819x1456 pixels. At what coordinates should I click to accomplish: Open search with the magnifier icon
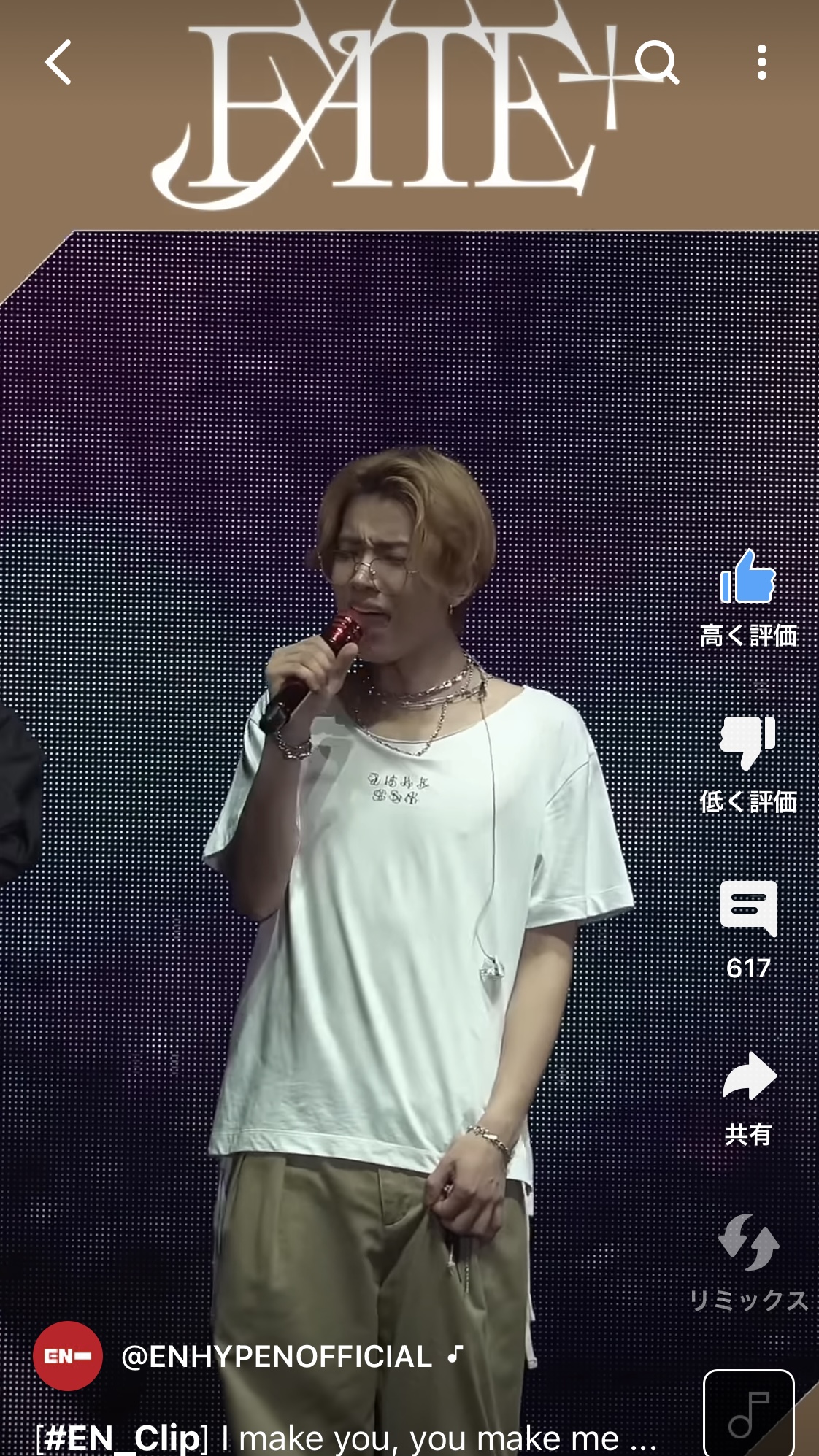pos(656,62)
